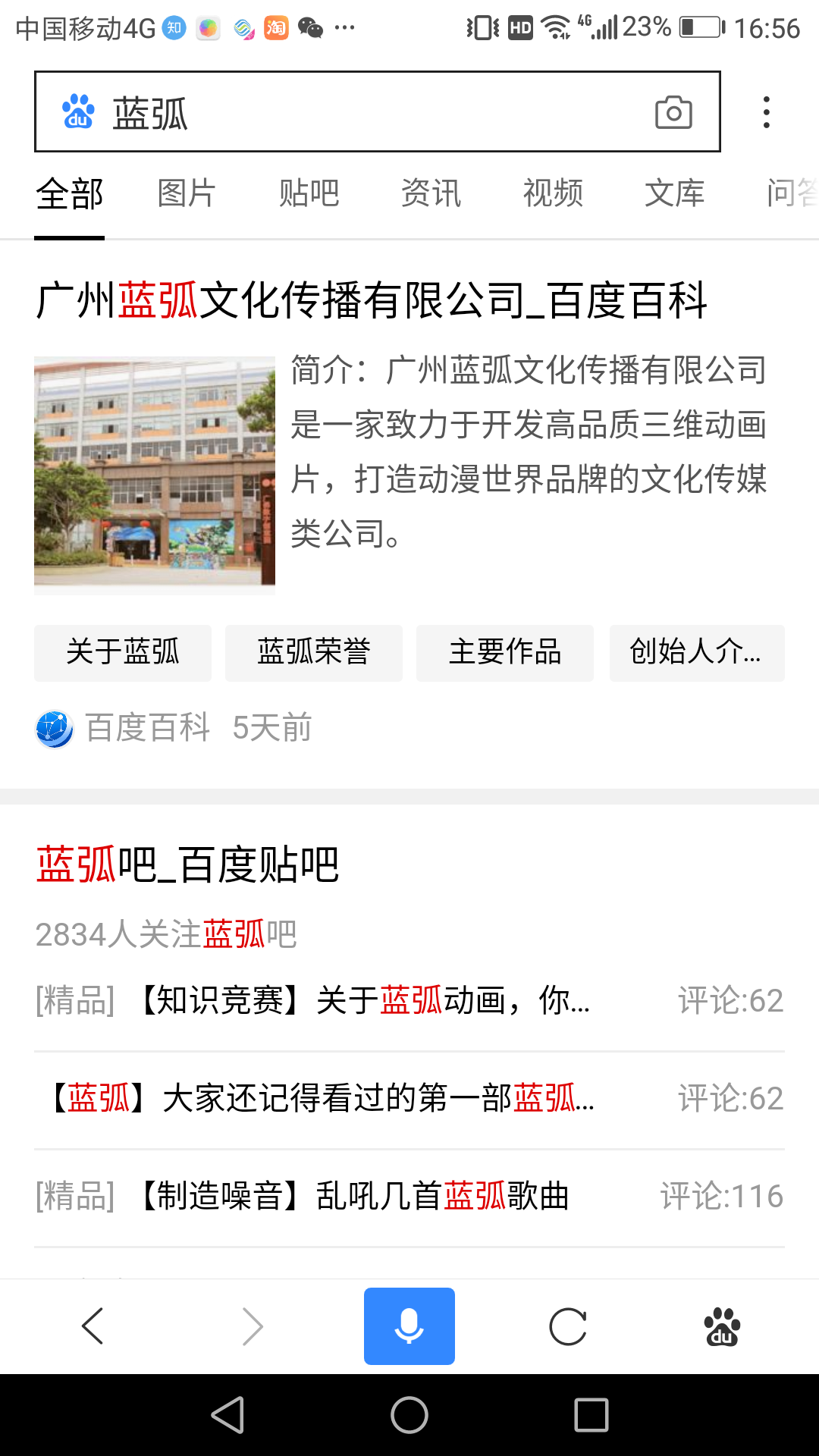Screen dimensions: 819x1456
Task: Open the 广州蓝弧文化传播有限公司 百度百科 result
Action: [372, 300]
